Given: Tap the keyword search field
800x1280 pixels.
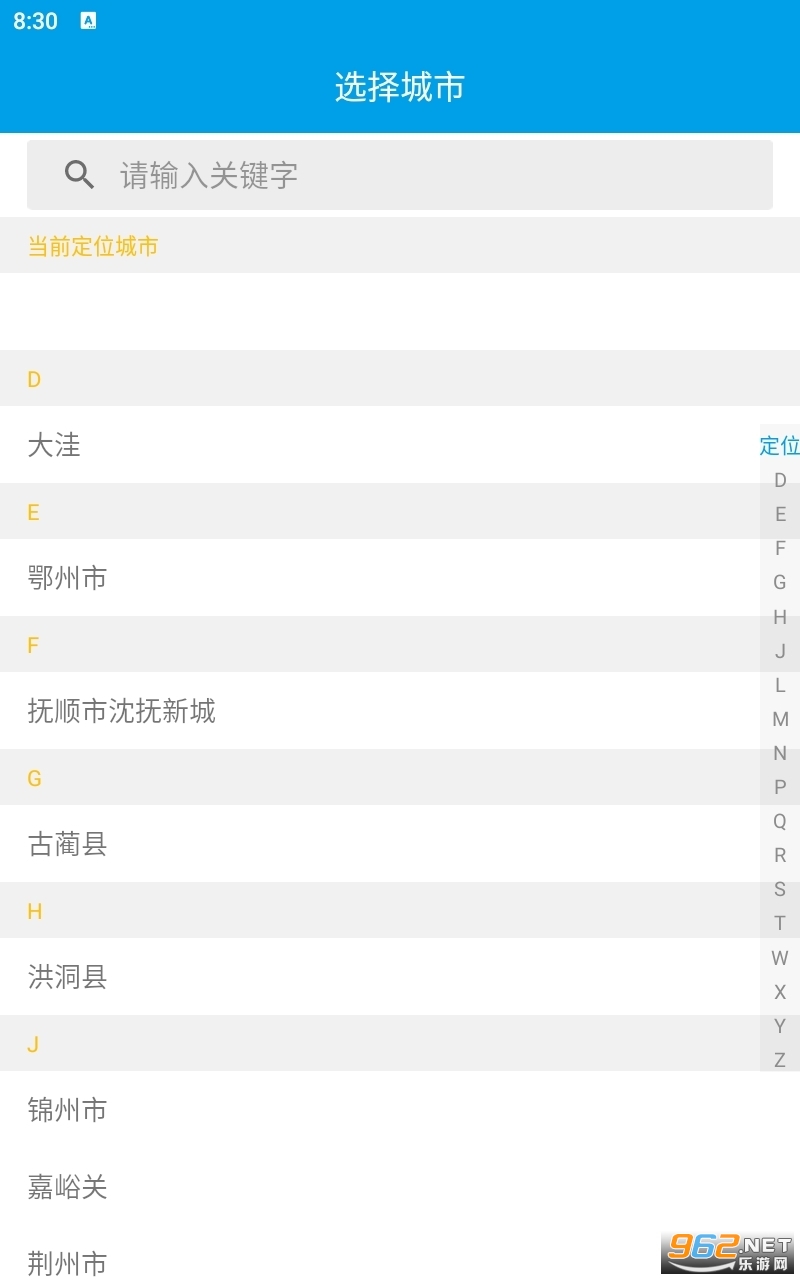Looking at the screenshot, I should point(400,175).
